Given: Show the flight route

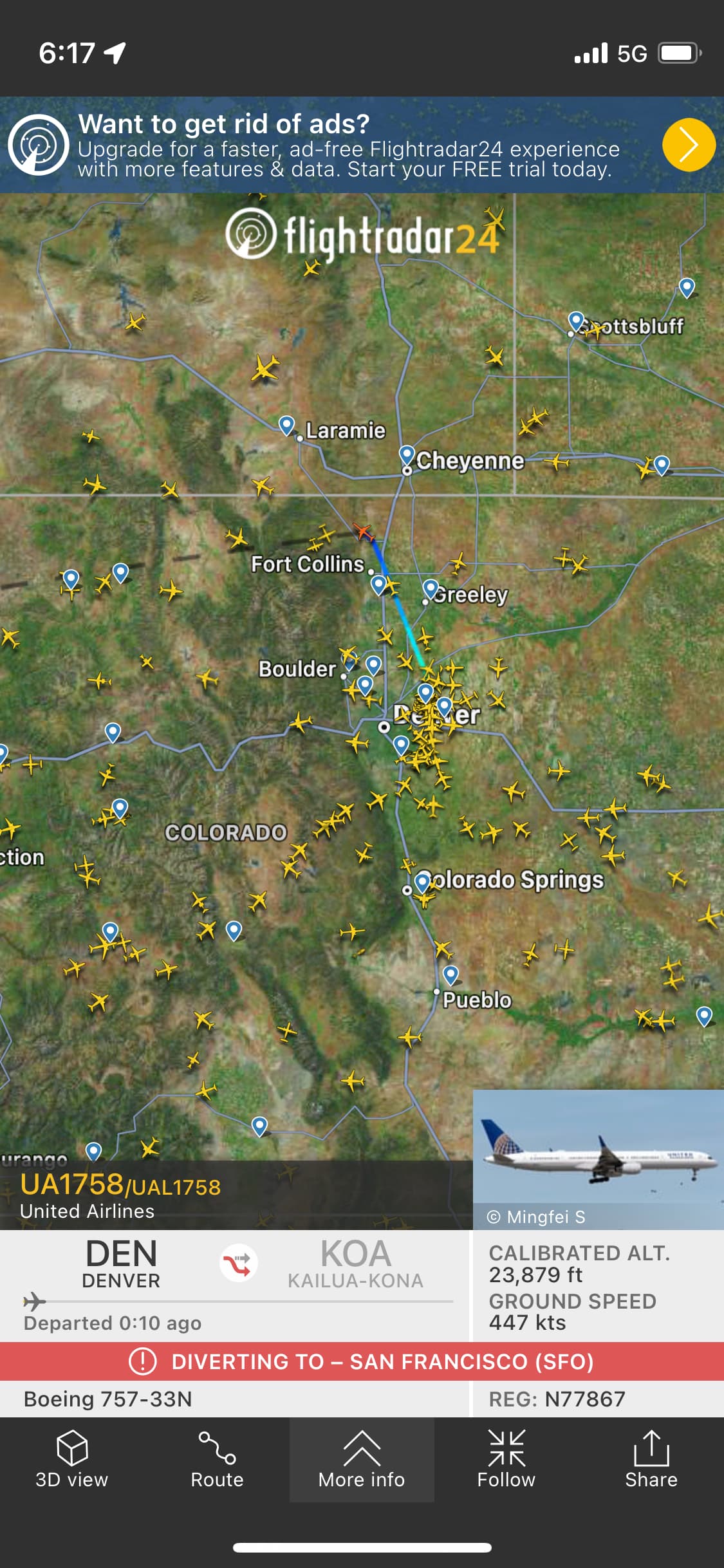Looking at the screenshot, I should tap(217, 1460).
